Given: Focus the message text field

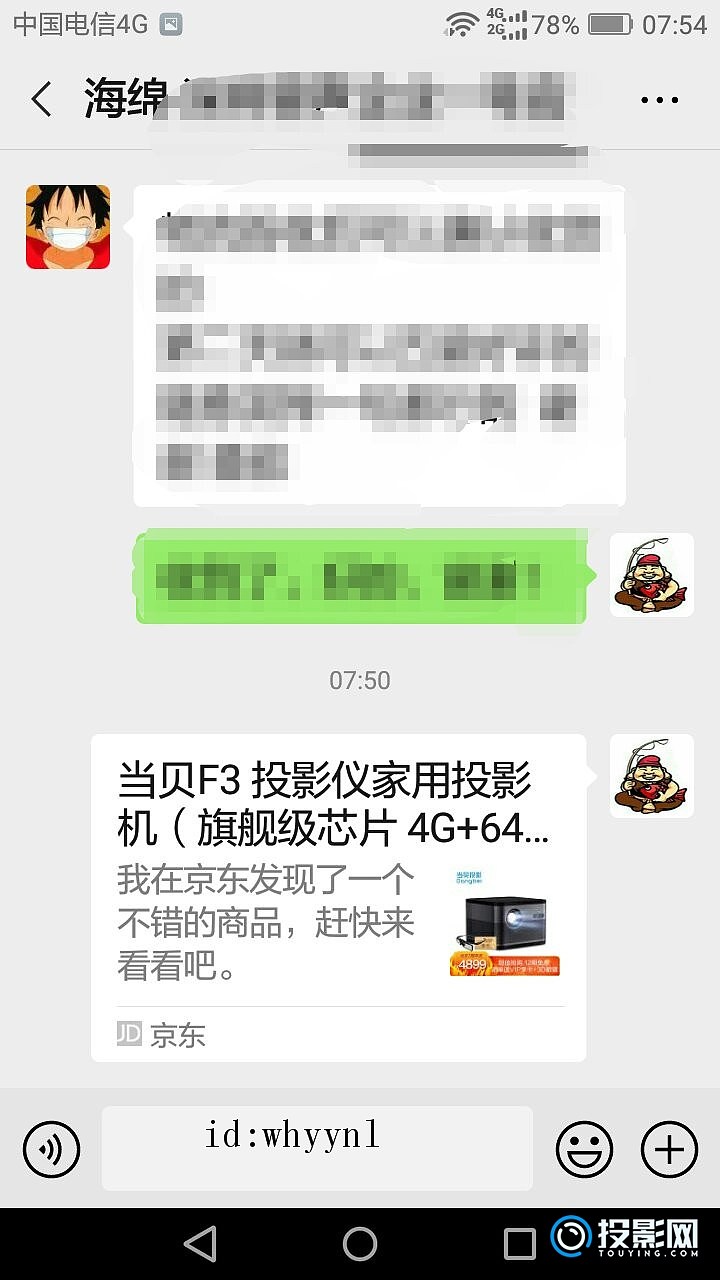Looking at the screenshot, I should [317, 1148].
